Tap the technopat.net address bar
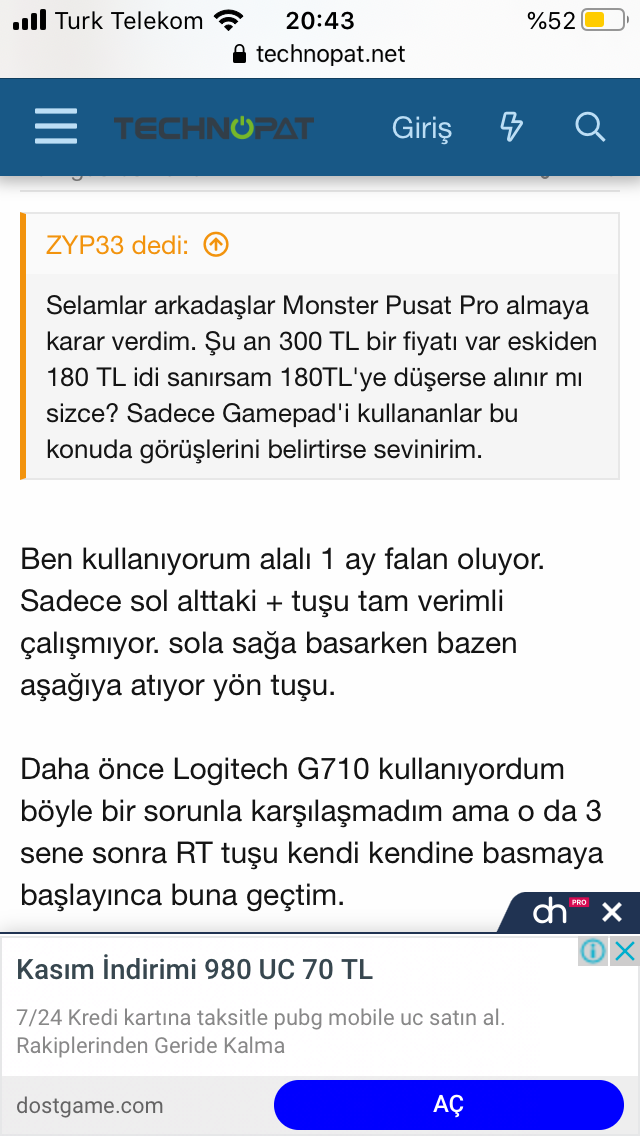The image size is (640, 1136). tap(320, 54)
